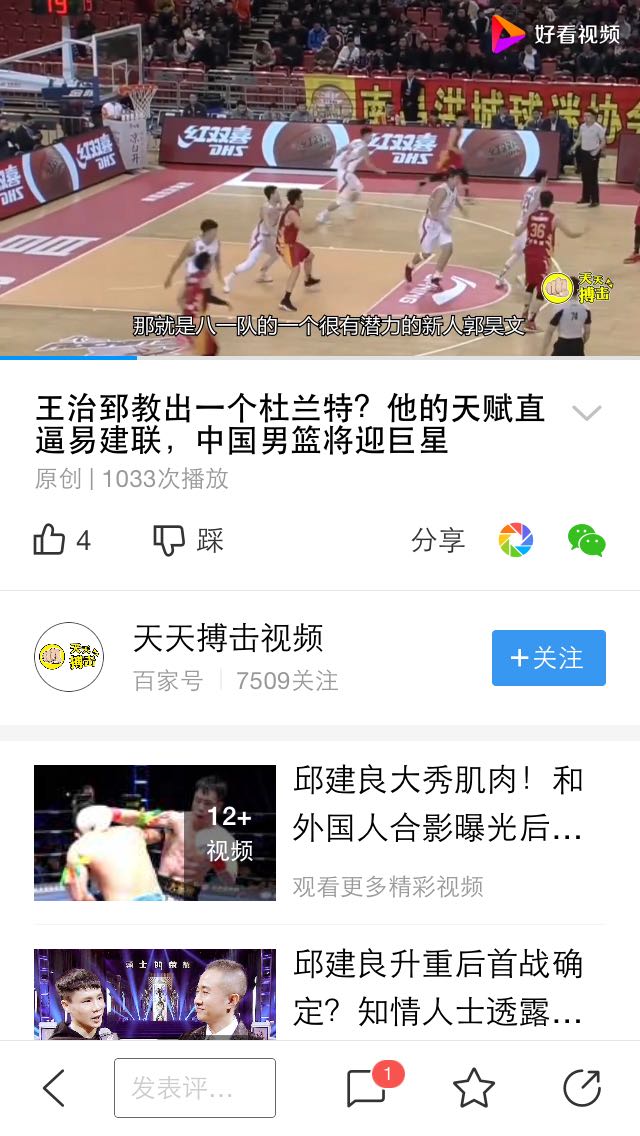Follow 天天搏击视频 with the 关注 button

pos(549,658)
